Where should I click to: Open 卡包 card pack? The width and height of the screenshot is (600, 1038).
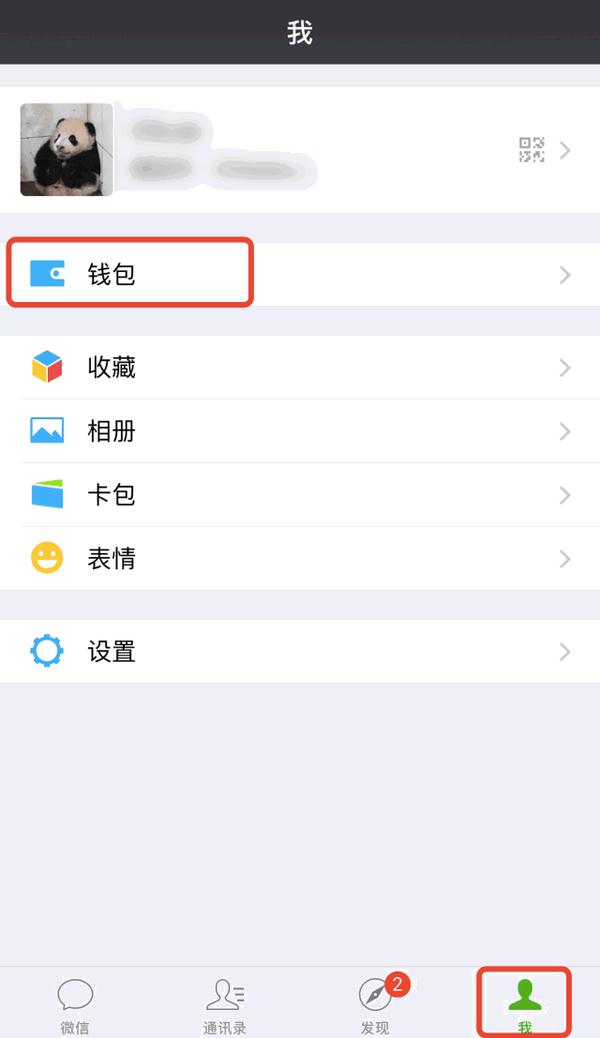pos(300,495)
